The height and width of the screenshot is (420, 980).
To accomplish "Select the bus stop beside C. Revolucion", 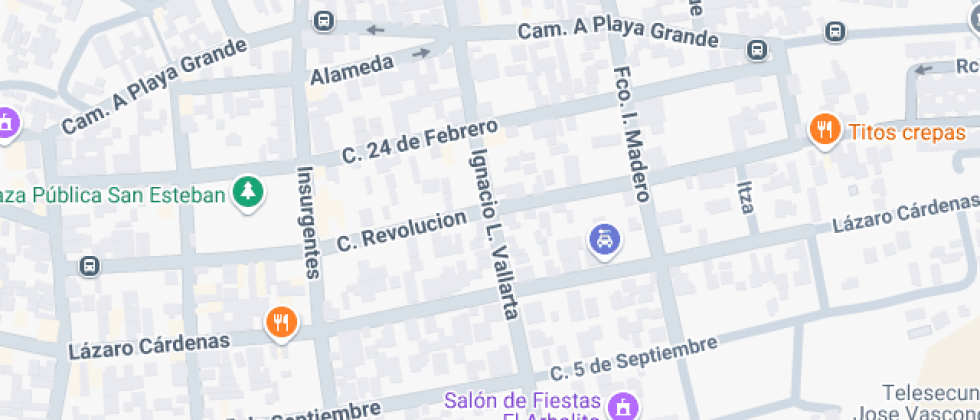I will 90,266.
